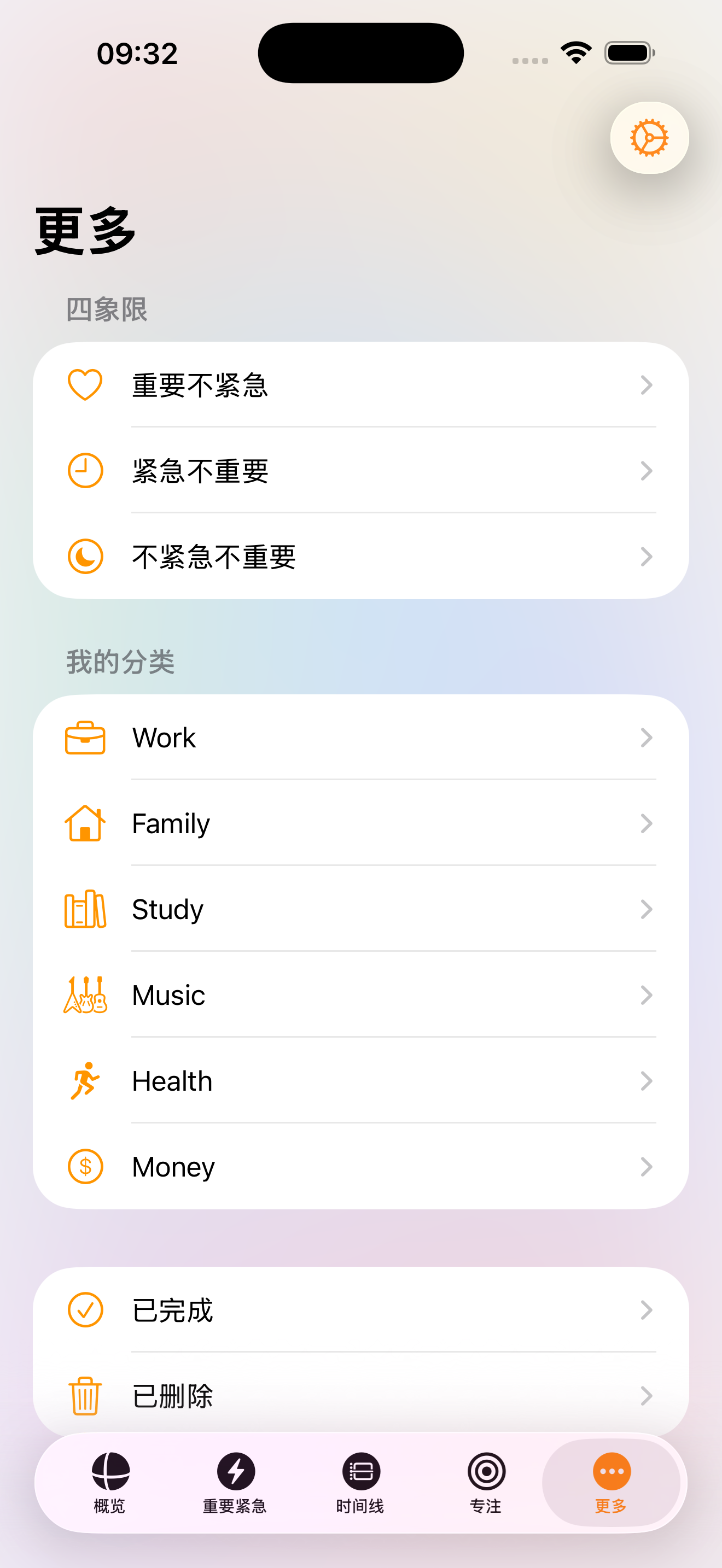This screenshot has height=1568, width=722.
Task: Open the 紧急不重要 quadrant
Action: pos(360,471)
